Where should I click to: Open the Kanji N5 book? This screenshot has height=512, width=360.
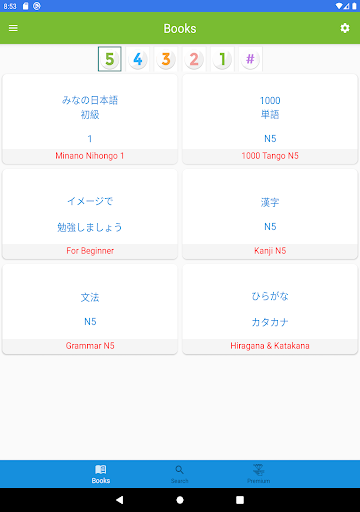point(270,214)
